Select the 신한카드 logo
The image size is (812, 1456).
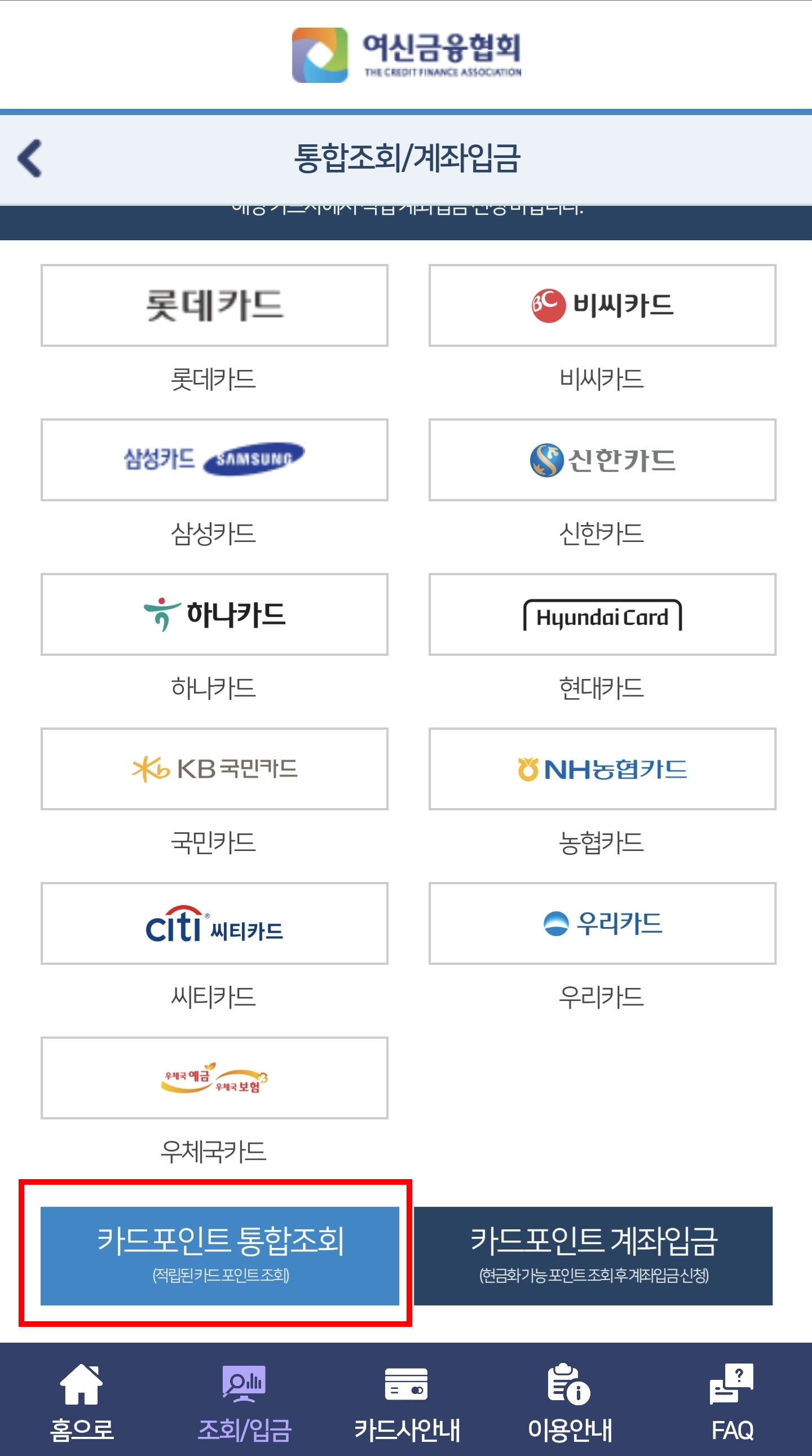coord(601,459)
